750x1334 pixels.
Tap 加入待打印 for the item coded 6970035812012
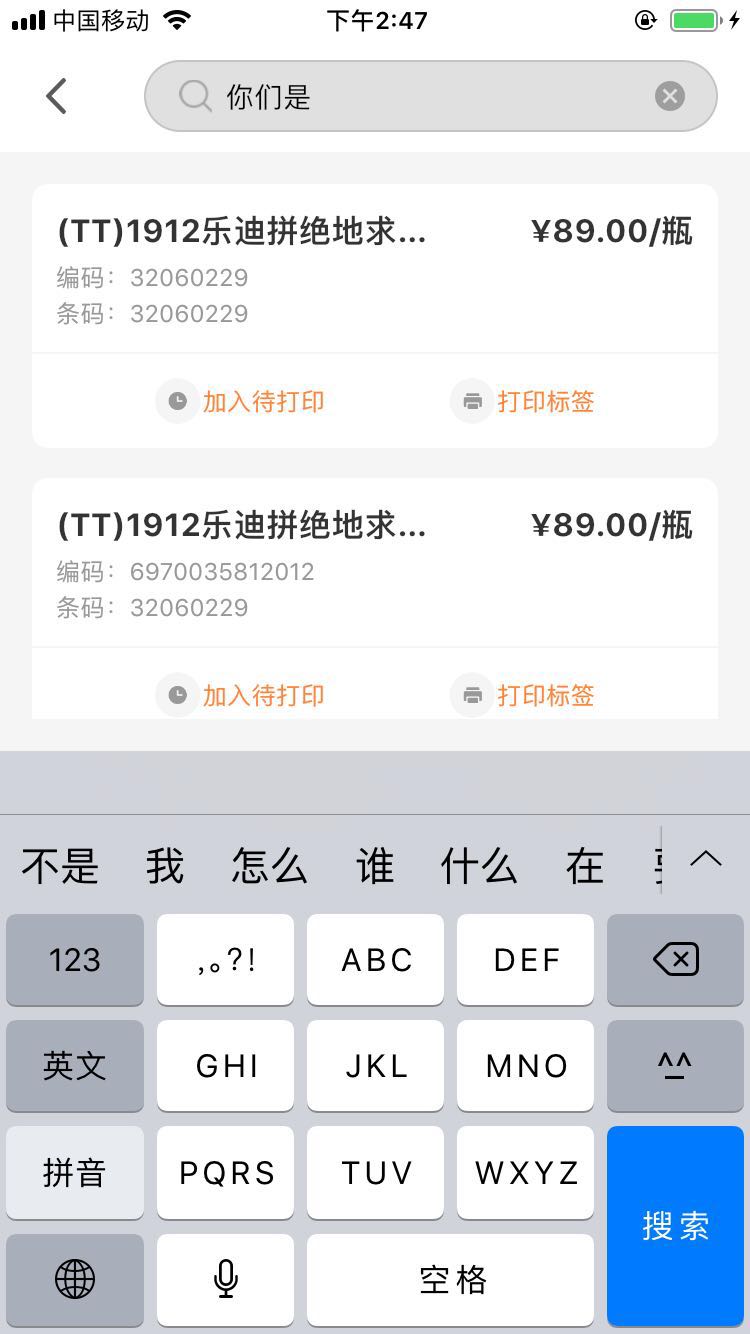241,695
